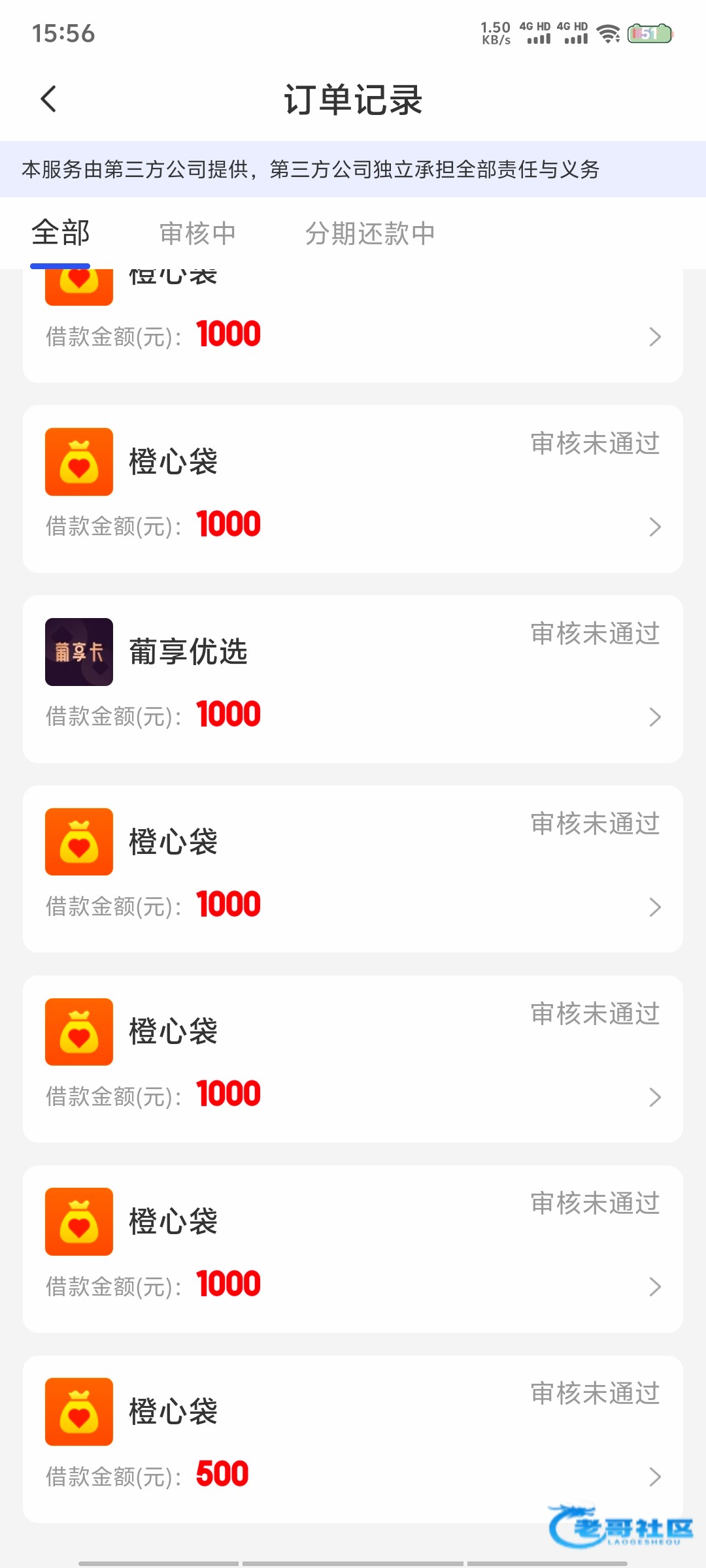
Task: Select the 全部 tab
Action: click(x=60, y=233)
